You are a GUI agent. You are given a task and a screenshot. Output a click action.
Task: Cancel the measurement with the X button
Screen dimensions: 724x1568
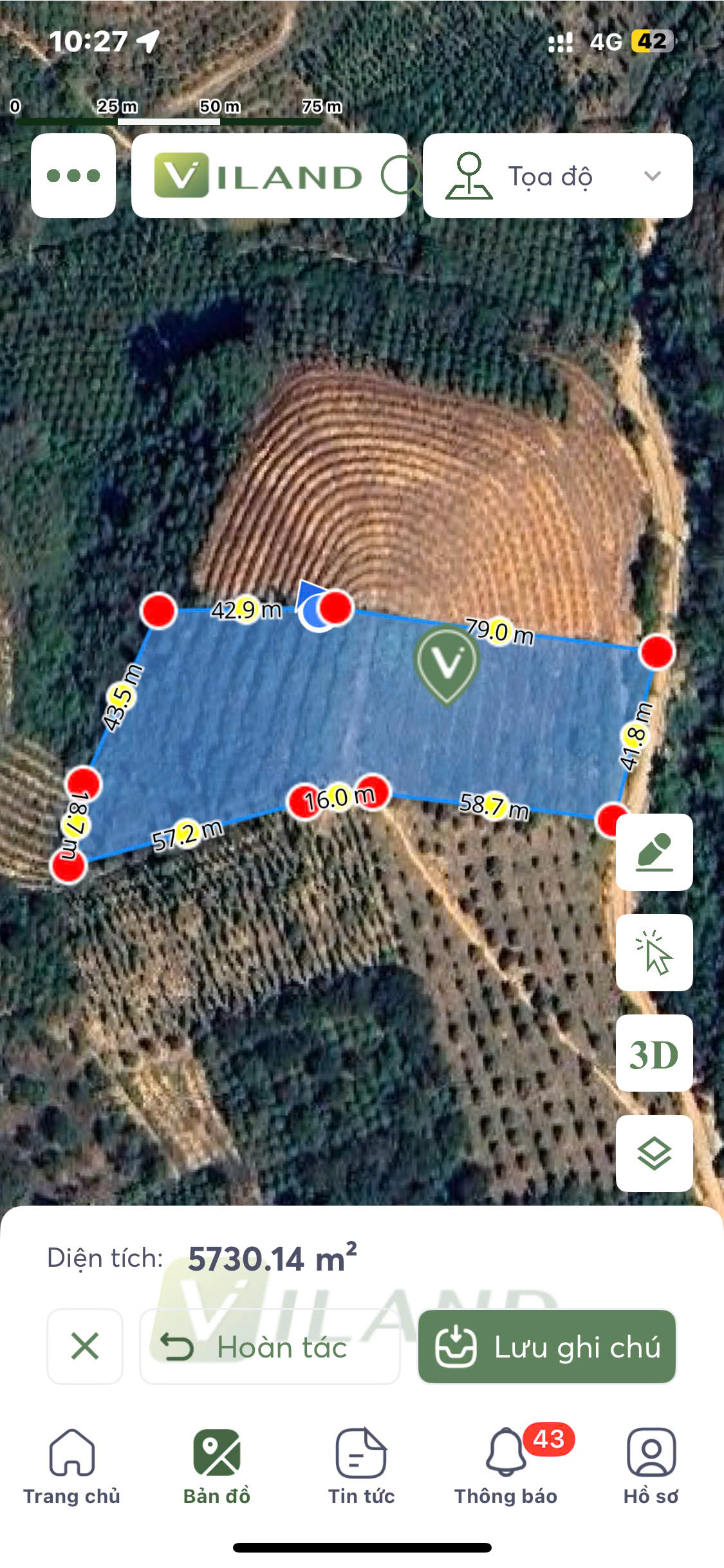(85, 1346)
